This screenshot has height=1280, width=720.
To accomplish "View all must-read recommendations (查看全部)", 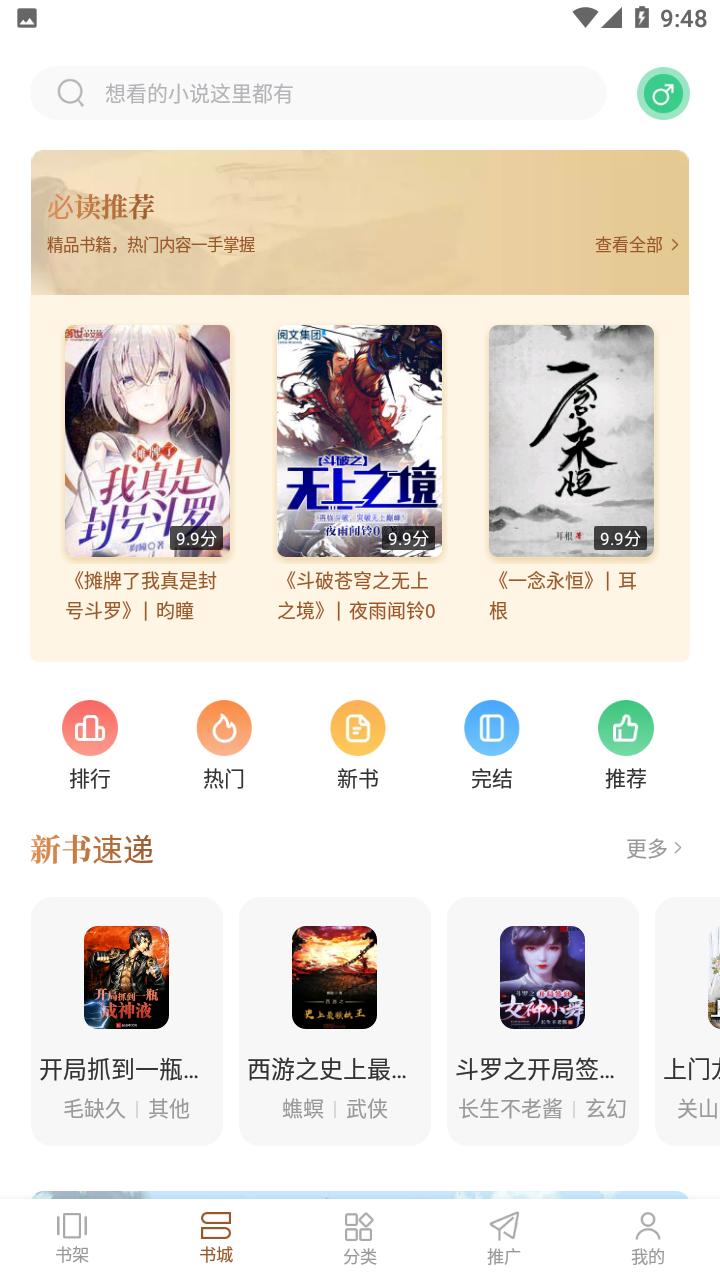I will (637, 245).
